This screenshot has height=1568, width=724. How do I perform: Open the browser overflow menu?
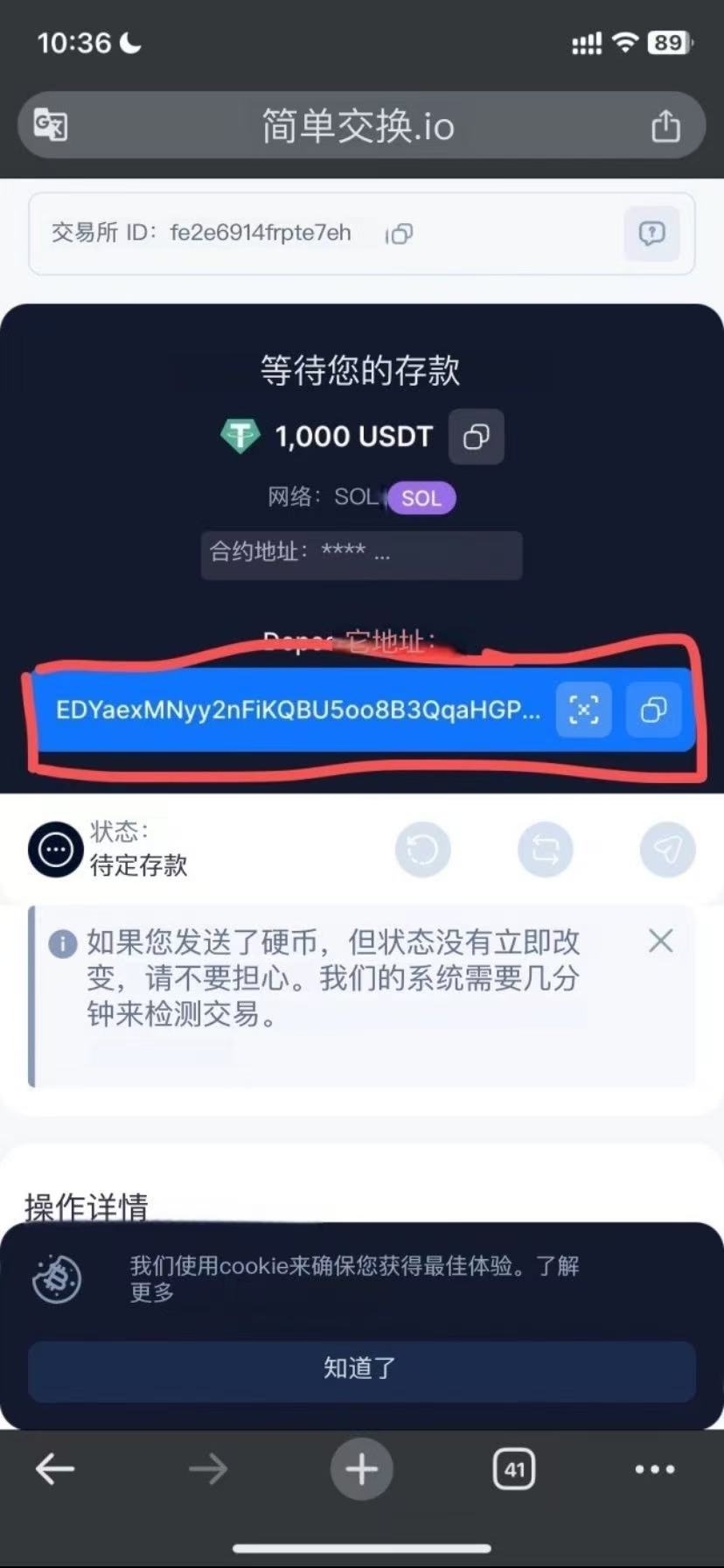coord(654,1469)
